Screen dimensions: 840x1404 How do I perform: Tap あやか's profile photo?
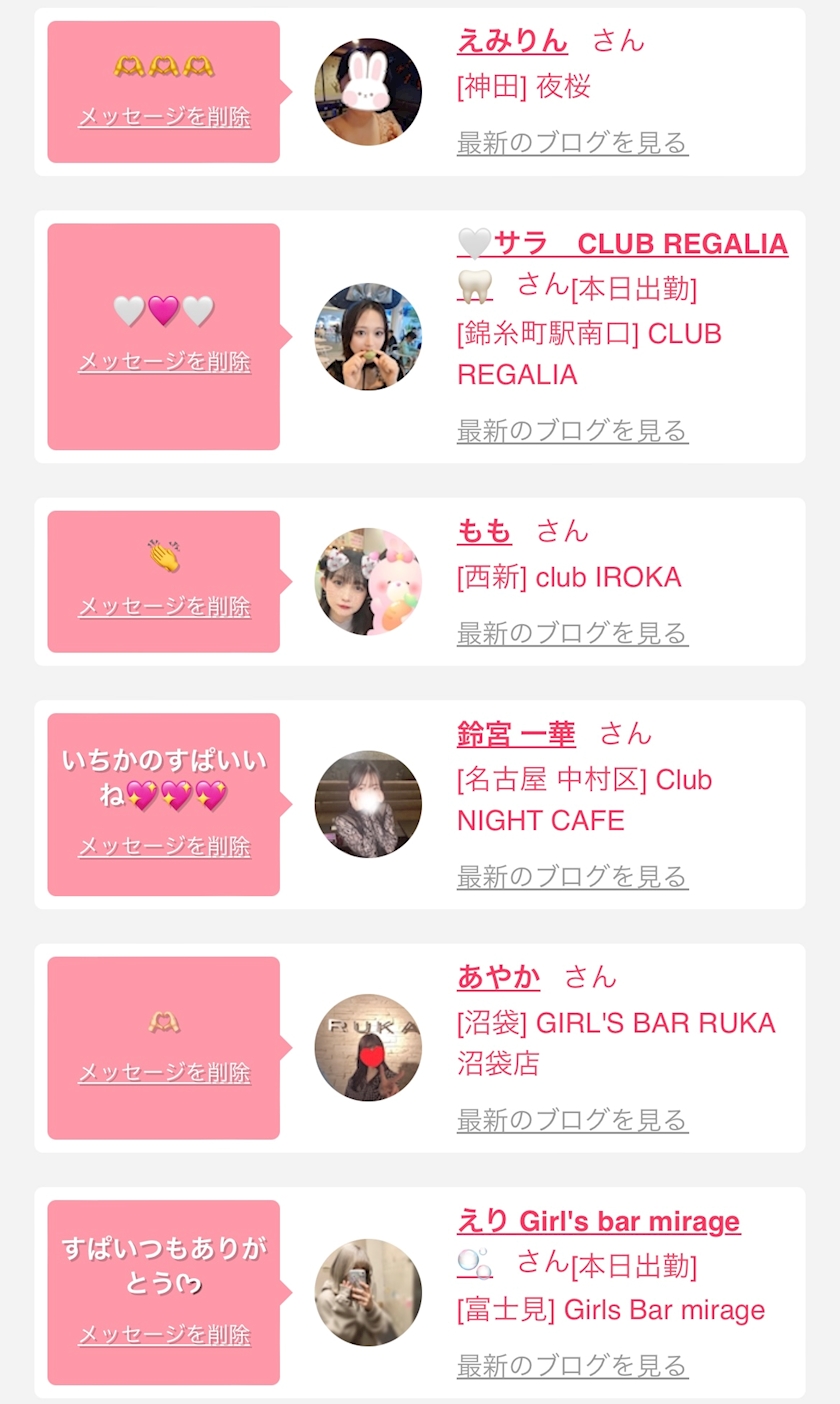368,1047
